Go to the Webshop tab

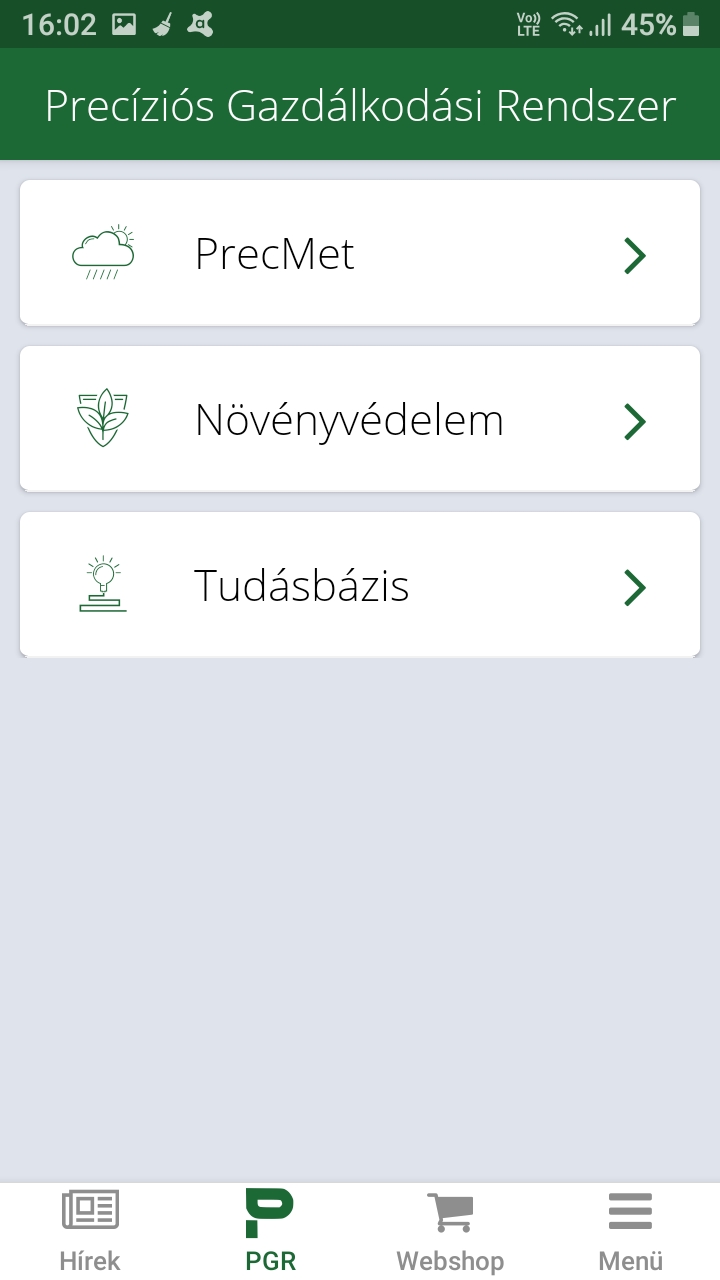(450, 1231)
